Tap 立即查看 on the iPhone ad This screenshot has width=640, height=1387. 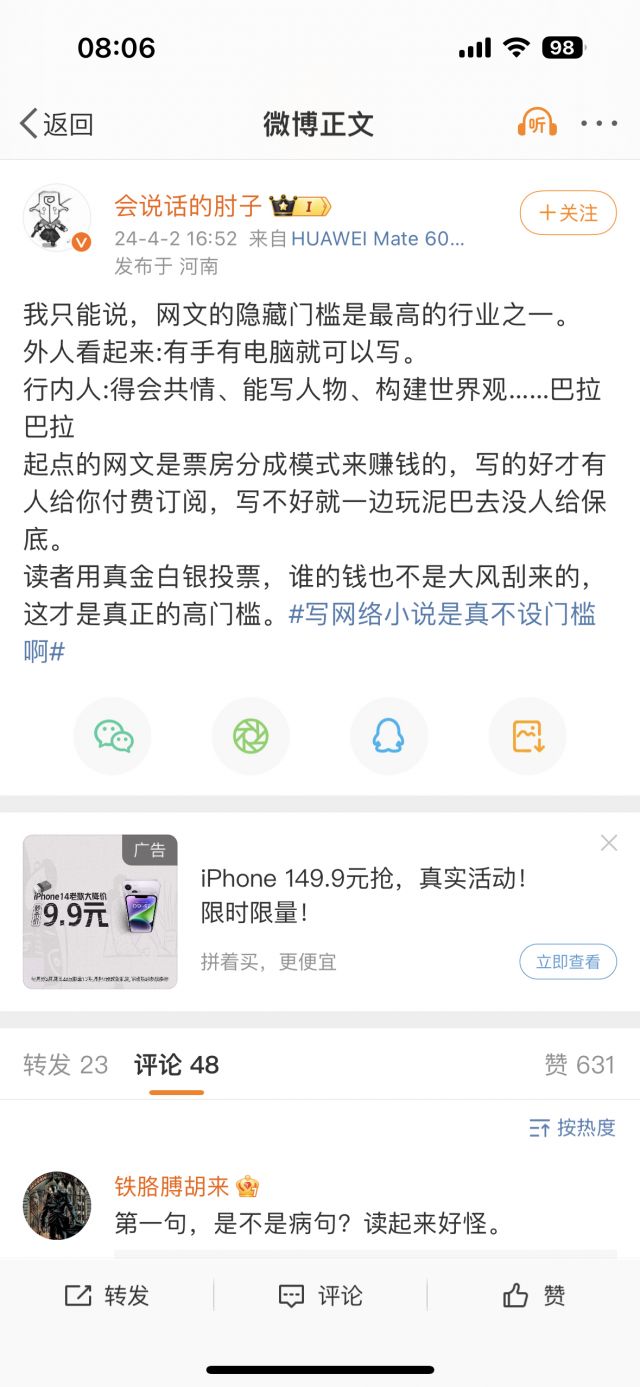567,962
